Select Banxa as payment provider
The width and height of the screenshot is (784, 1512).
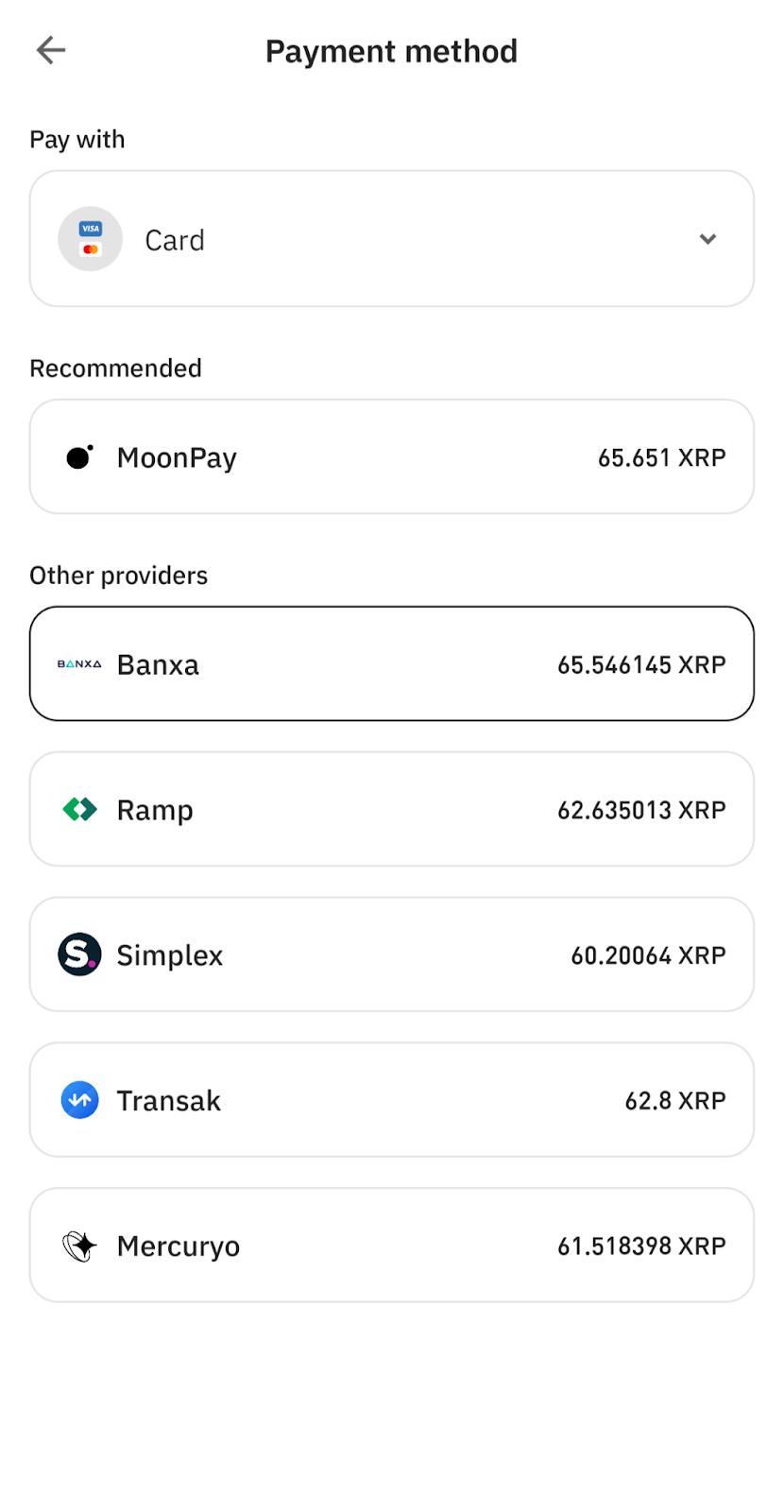pyautogui.click(x=392, y=663)
